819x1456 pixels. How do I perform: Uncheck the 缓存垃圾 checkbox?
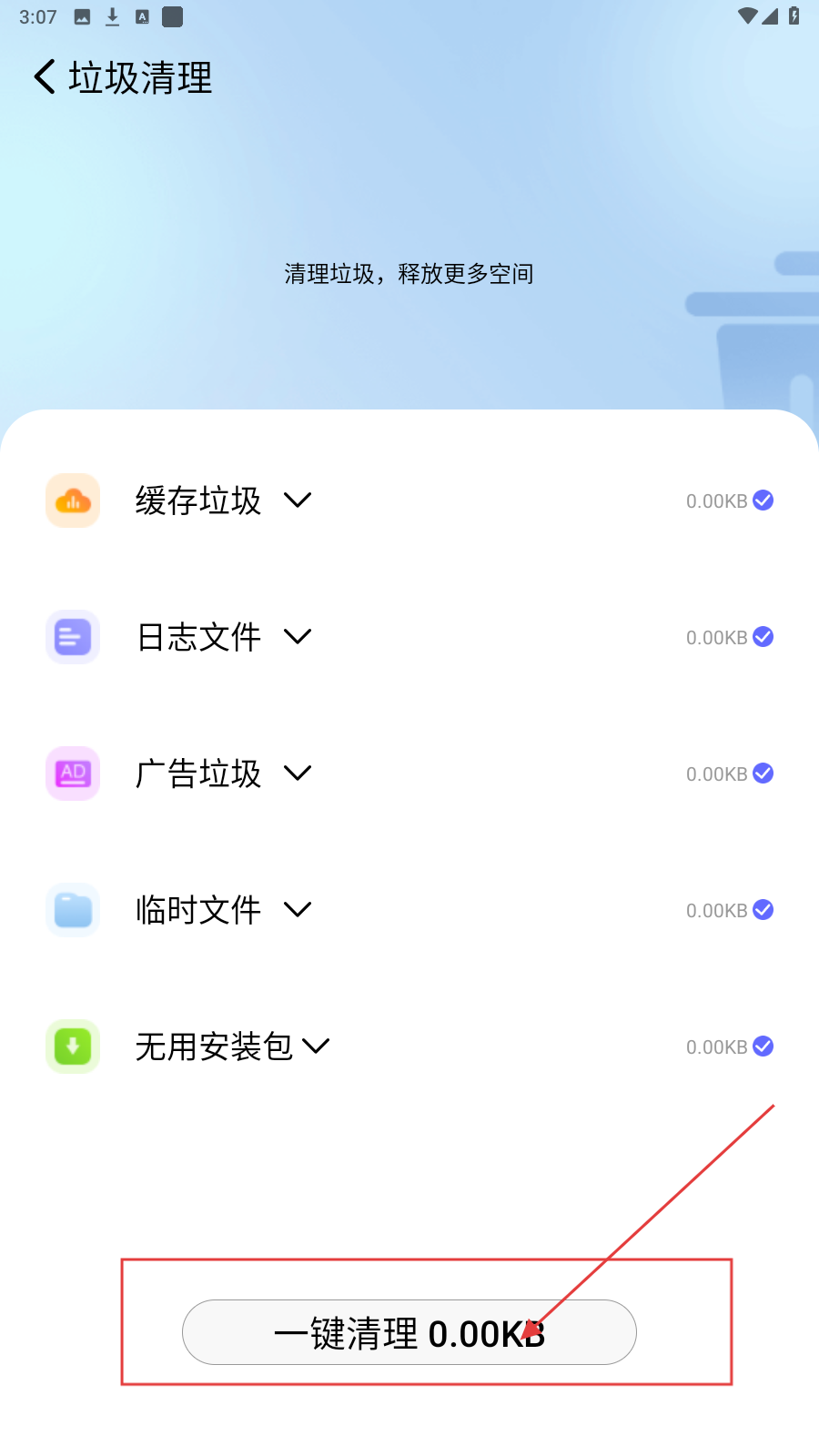[x=763, y=500]
